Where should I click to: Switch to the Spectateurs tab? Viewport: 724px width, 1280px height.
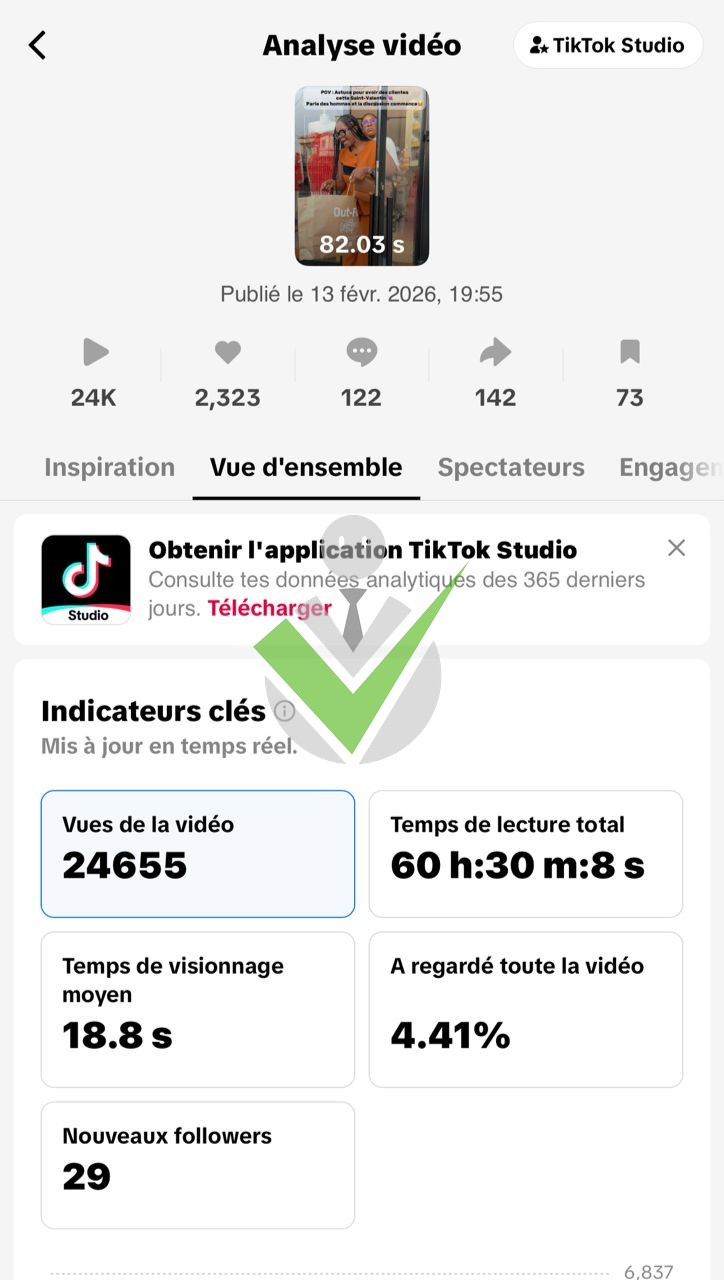click(511, 467)
